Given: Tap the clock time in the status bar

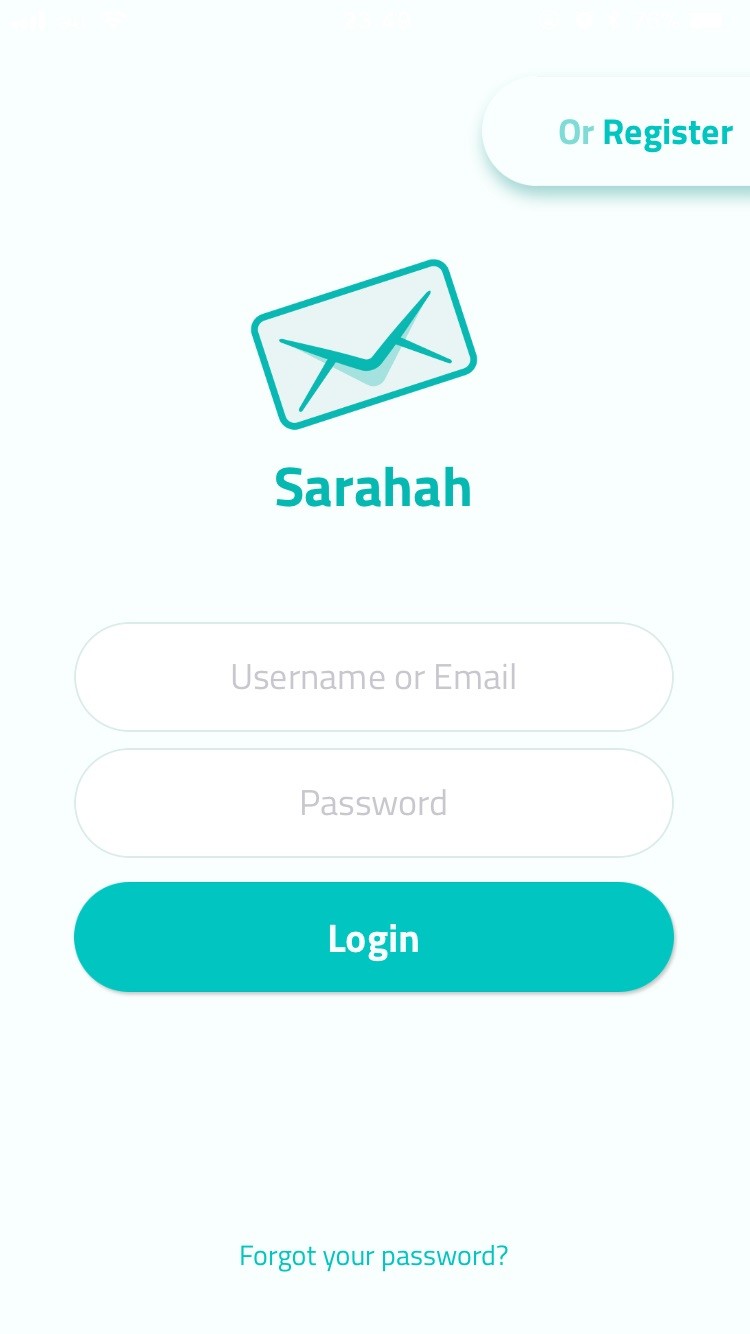Looking at the screenshot, I should tap(377, 20).
